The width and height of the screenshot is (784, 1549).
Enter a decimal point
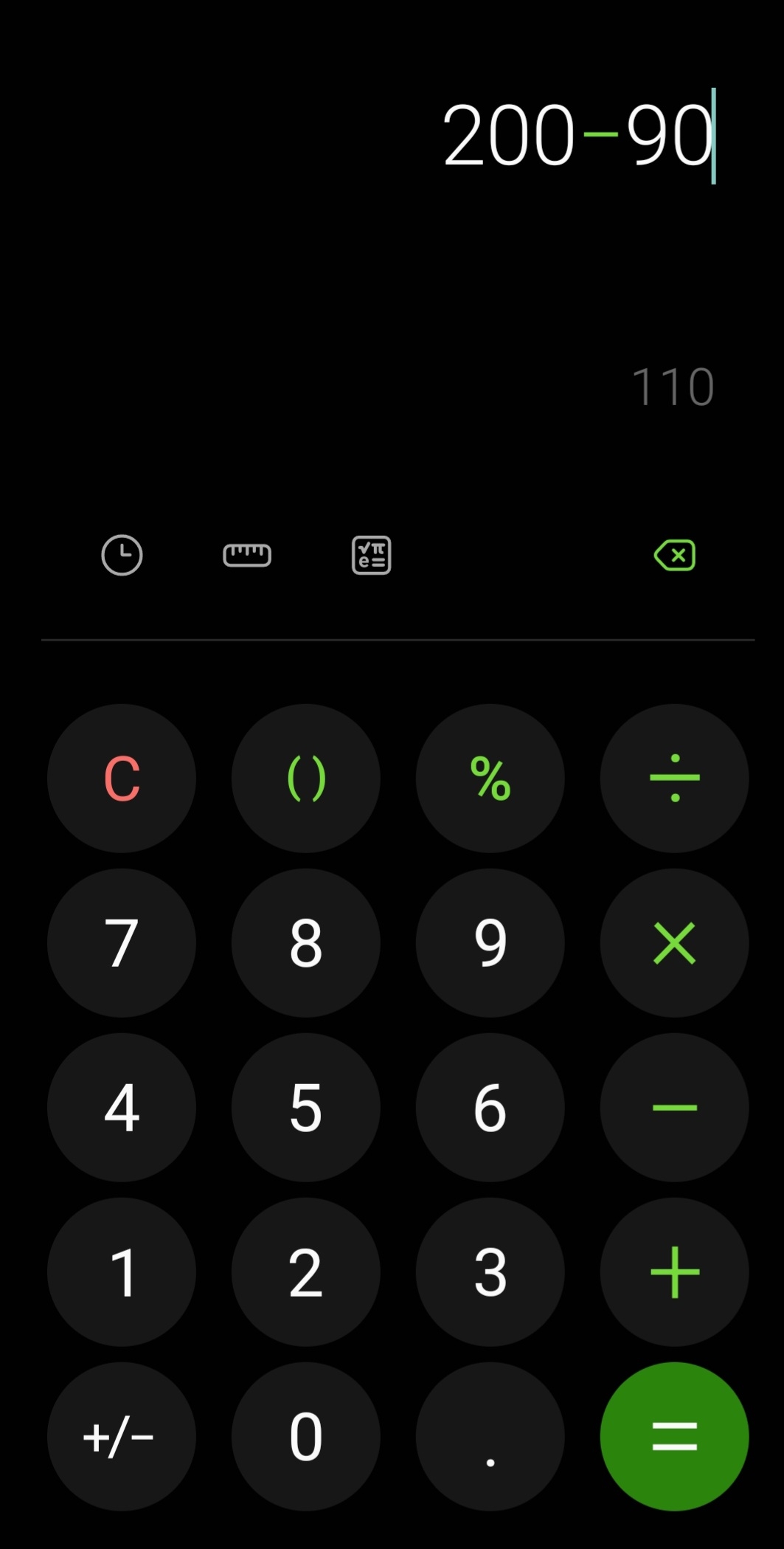490,1436
